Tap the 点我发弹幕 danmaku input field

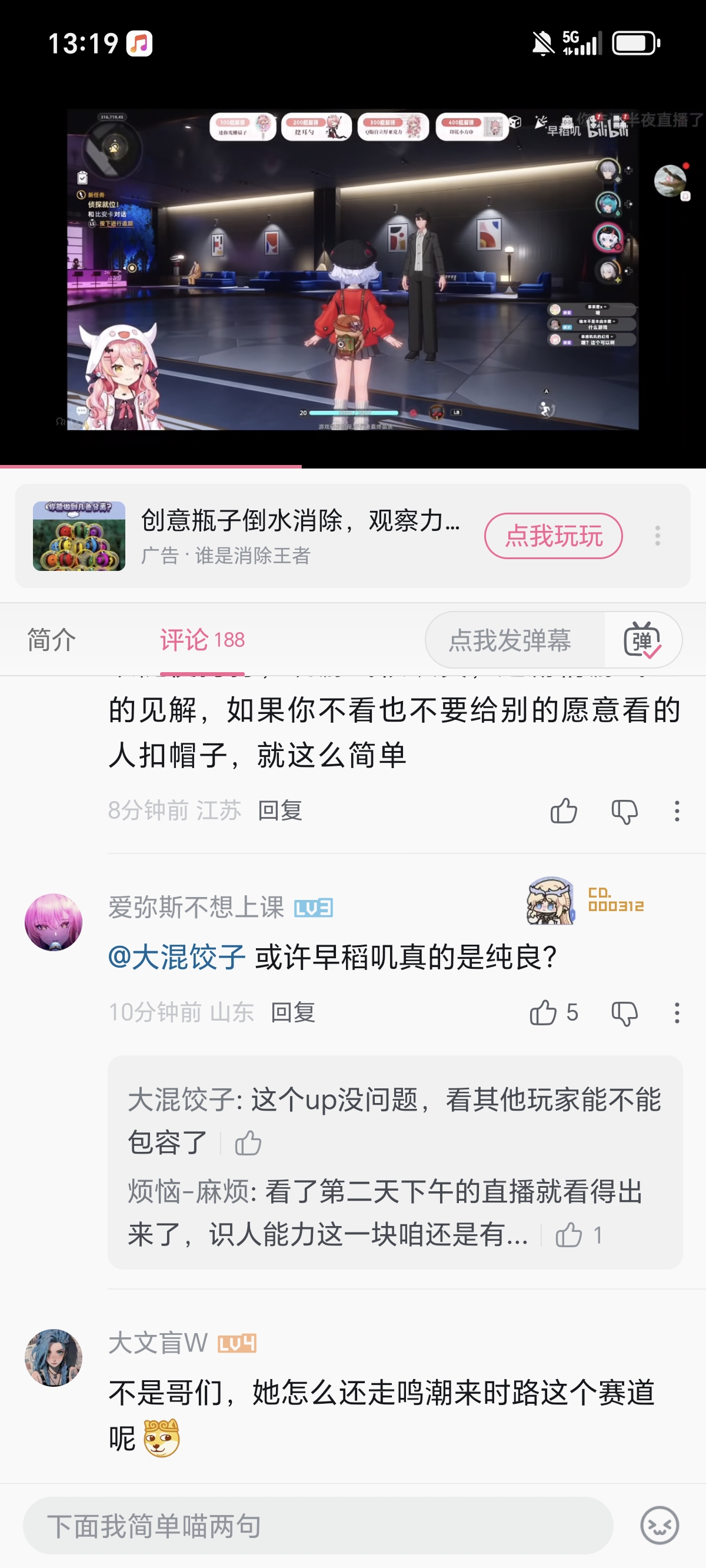click(510, 640)
